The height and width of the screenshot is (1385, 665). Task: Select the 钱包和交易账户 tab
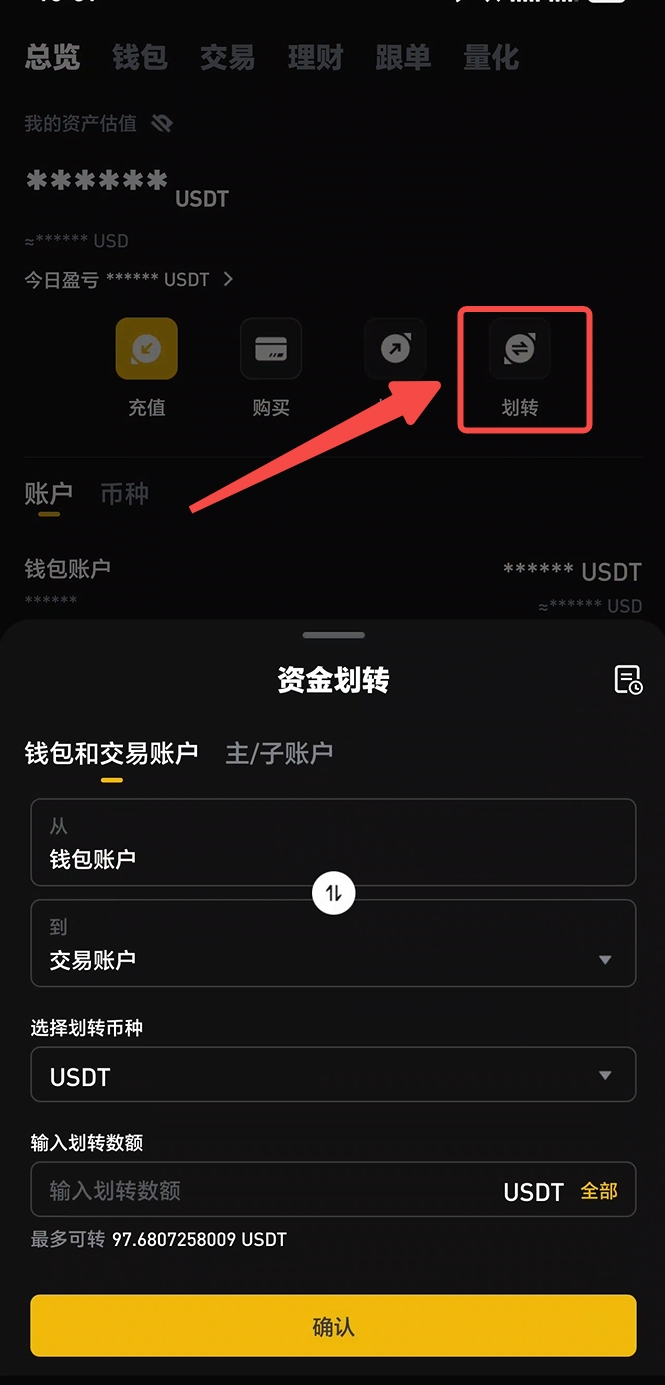click(x=111, y=753)
